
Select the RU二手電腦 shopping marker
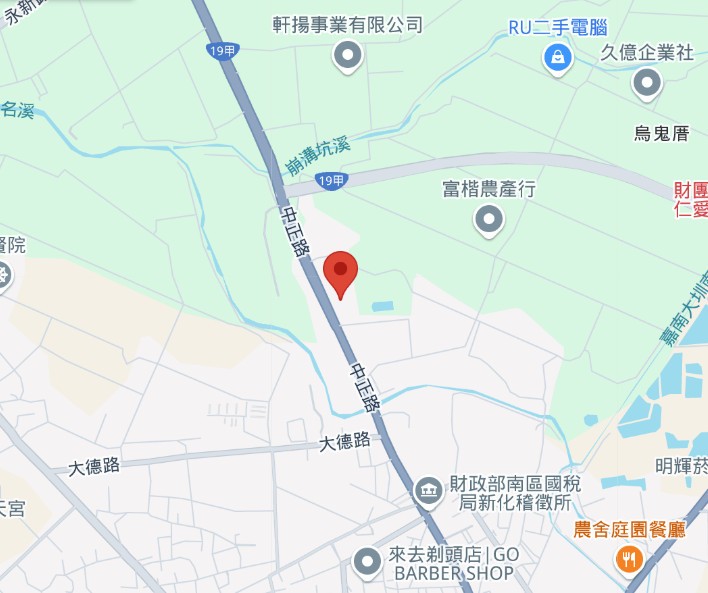pyautogui.click(x=557, y=57)
